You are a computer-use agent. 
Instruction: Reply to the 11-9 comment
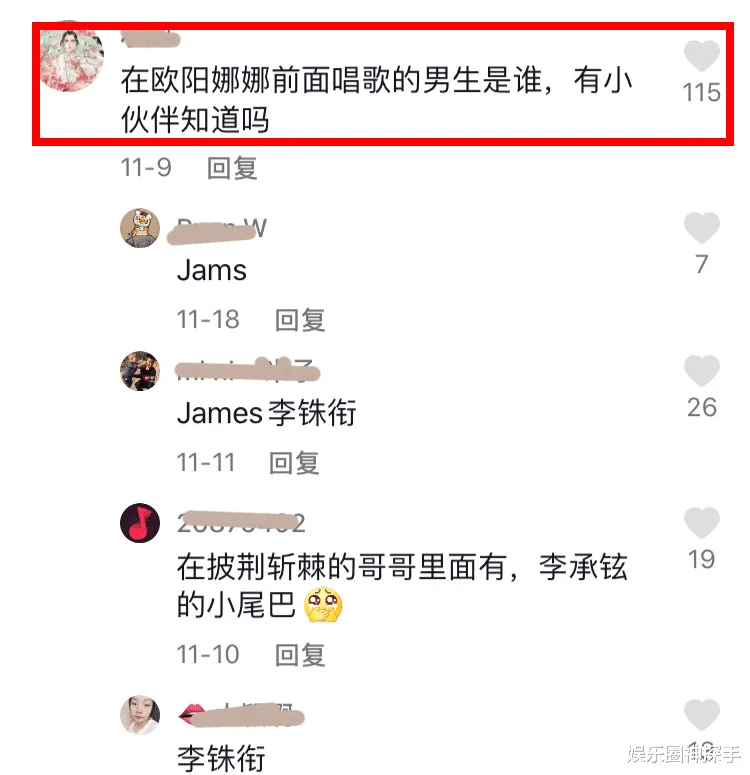click(232, 168)
